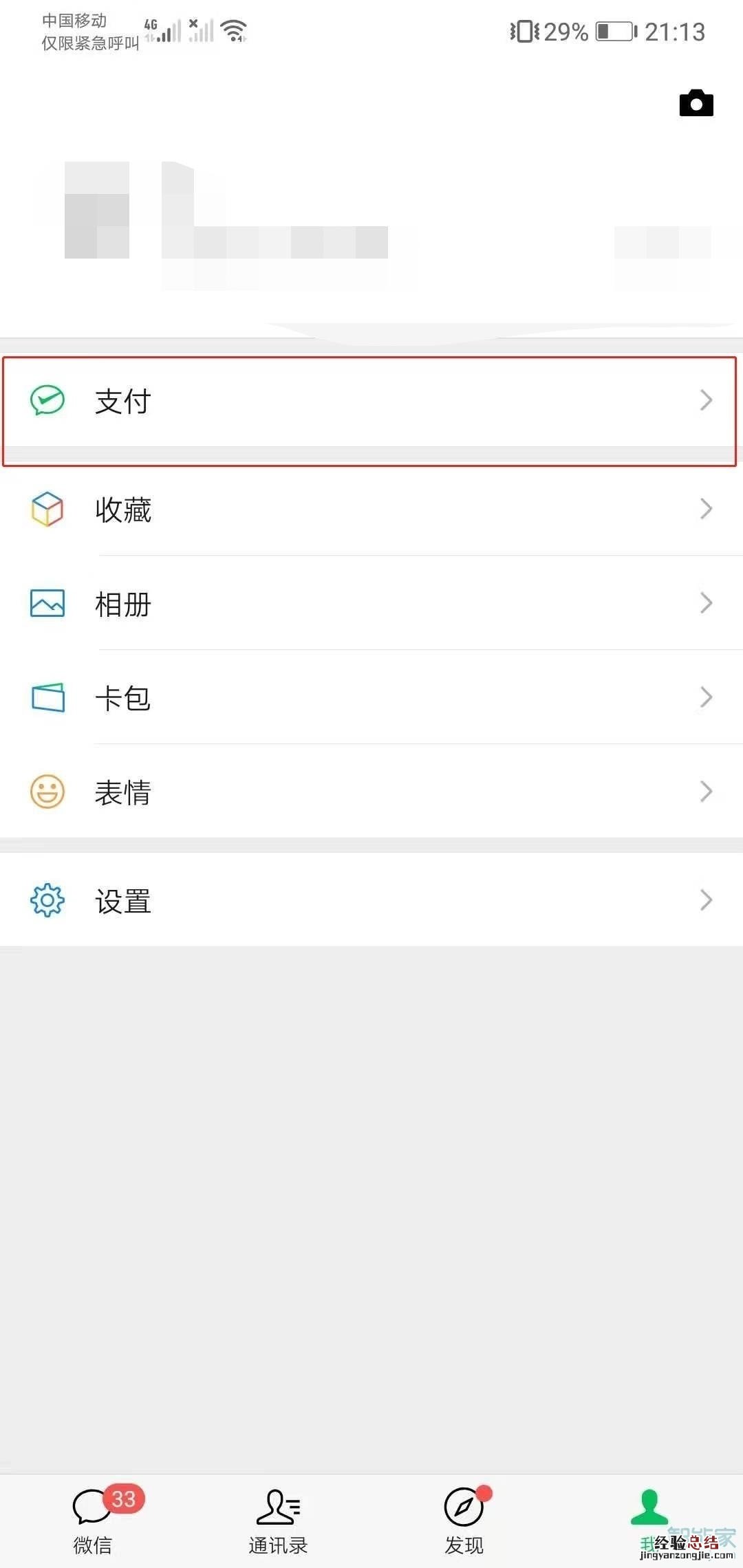
Task: Go to 相册 album
Action: (370, 604)
